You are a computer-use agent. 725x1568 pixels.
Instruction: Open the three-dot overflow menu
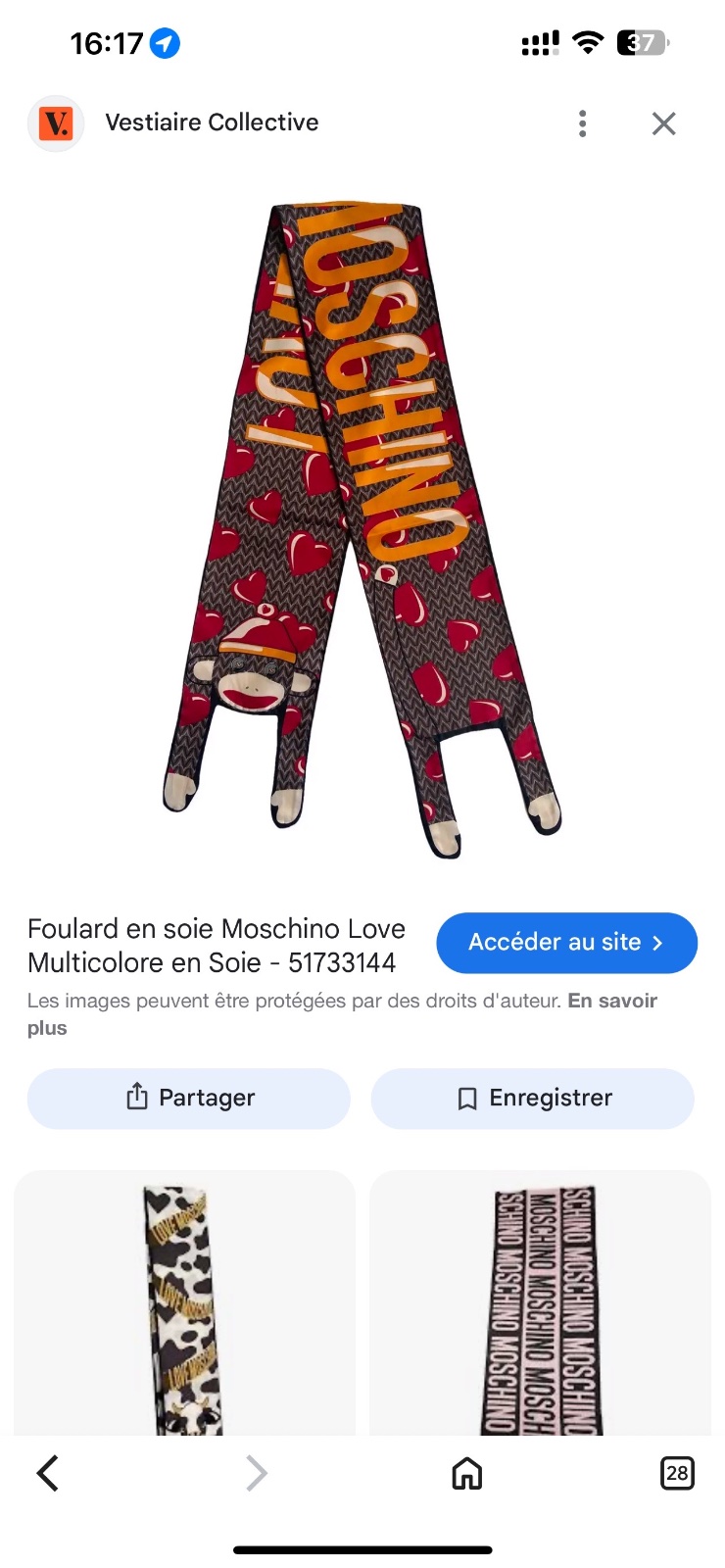[x=583, y=123]
